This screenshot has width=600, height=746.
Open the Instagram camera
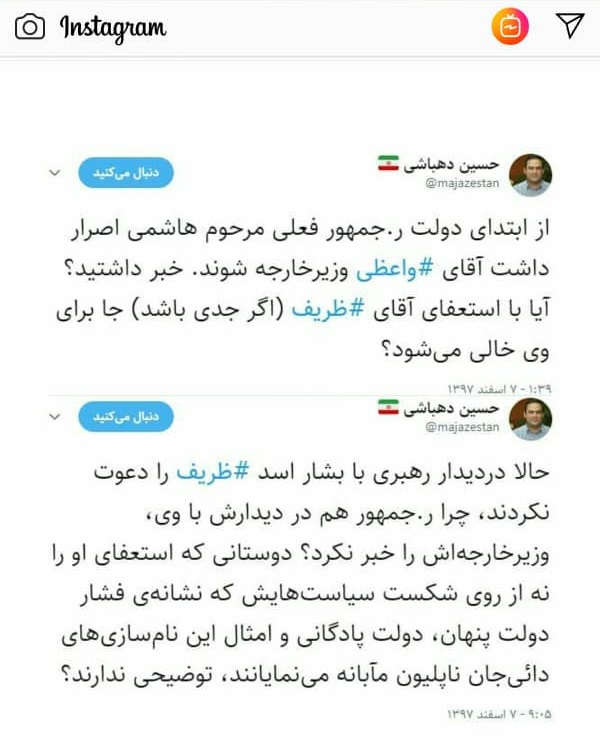pos(29,27)
